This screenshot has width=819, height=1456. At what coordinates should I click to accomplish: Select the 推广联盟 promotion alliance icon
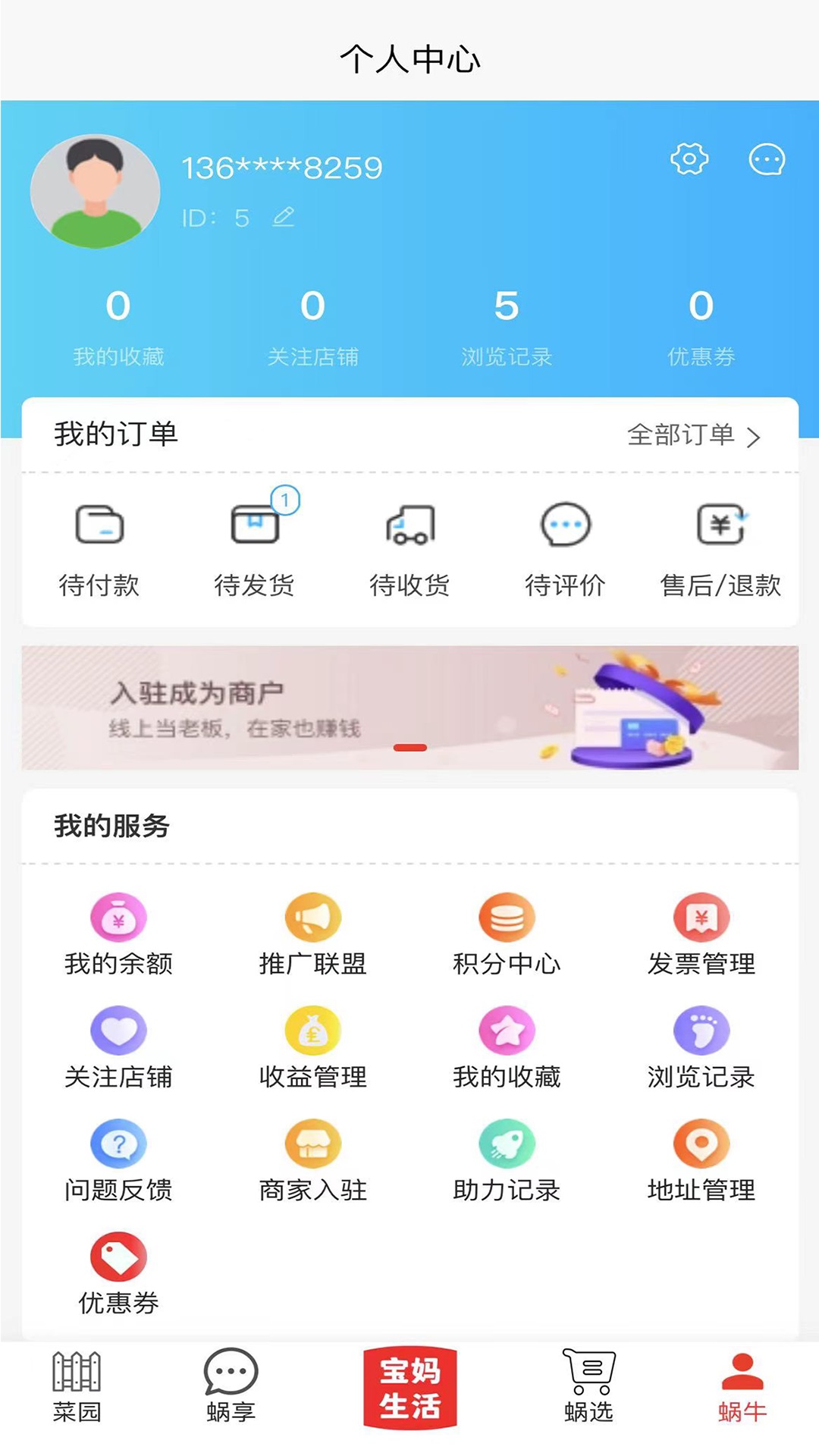pos(312,917)
